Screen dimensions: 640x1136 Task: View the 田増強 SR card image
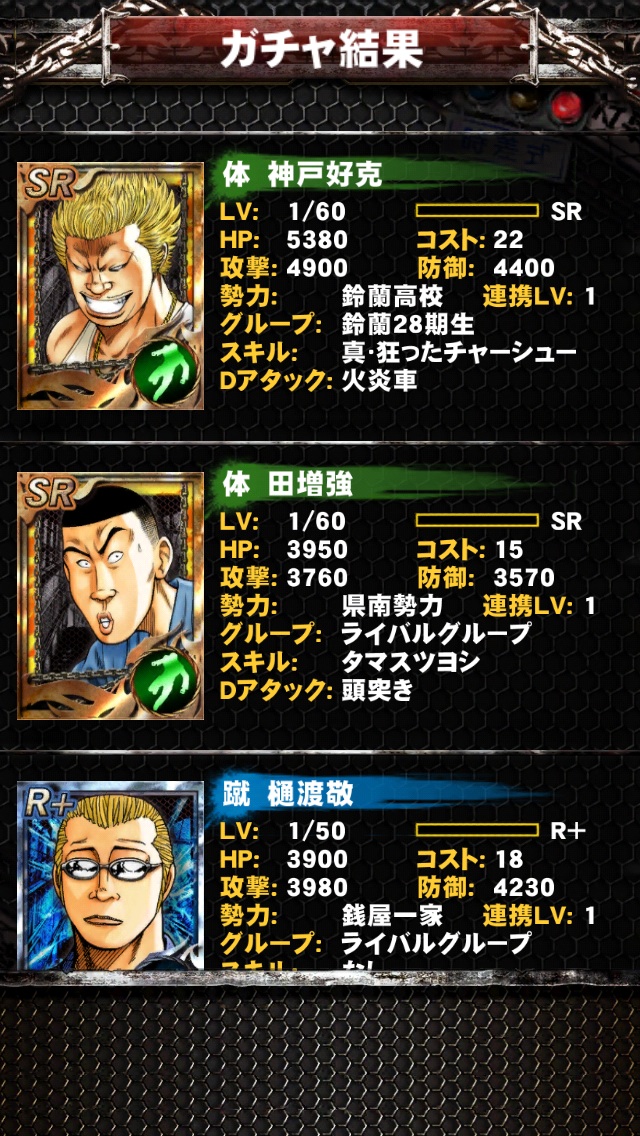(110, 596)
